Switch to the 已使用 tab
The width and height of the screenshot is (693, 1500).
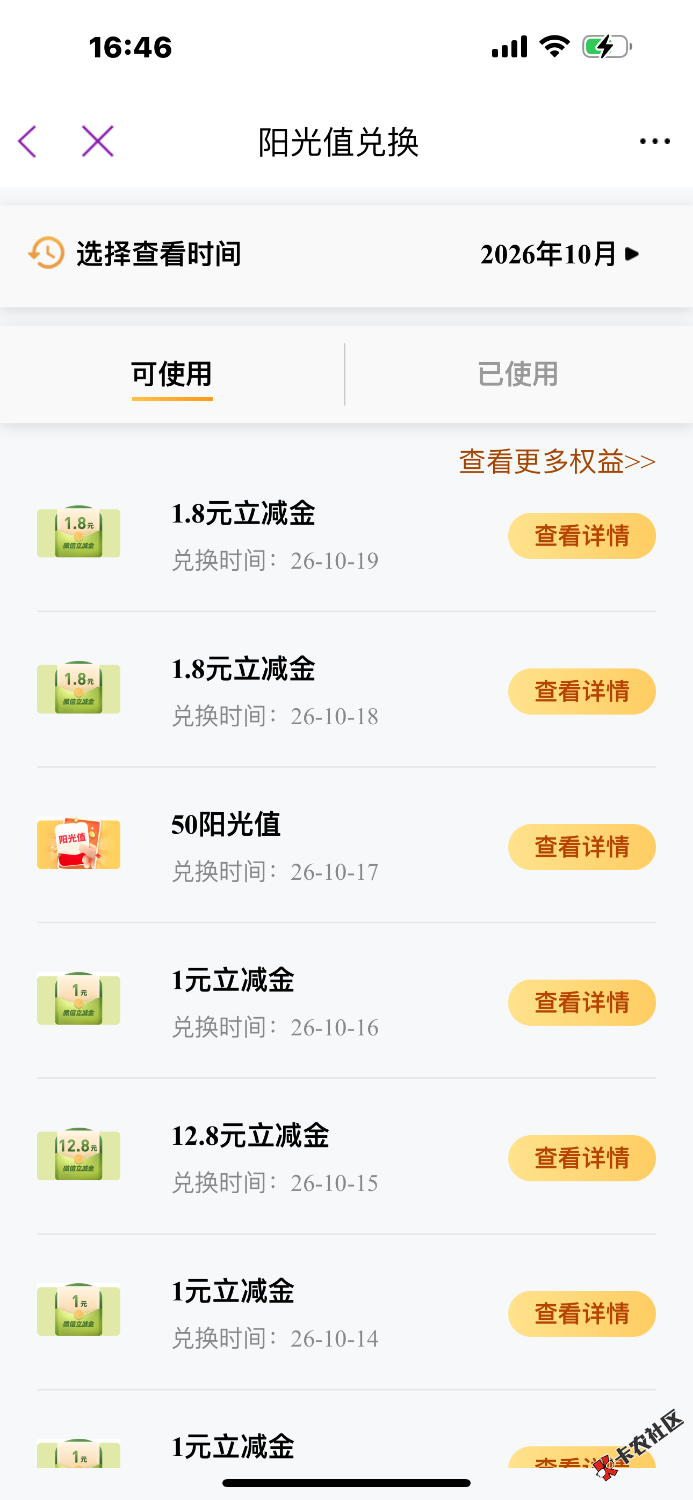pyautogui.click(x=518, y=374)
